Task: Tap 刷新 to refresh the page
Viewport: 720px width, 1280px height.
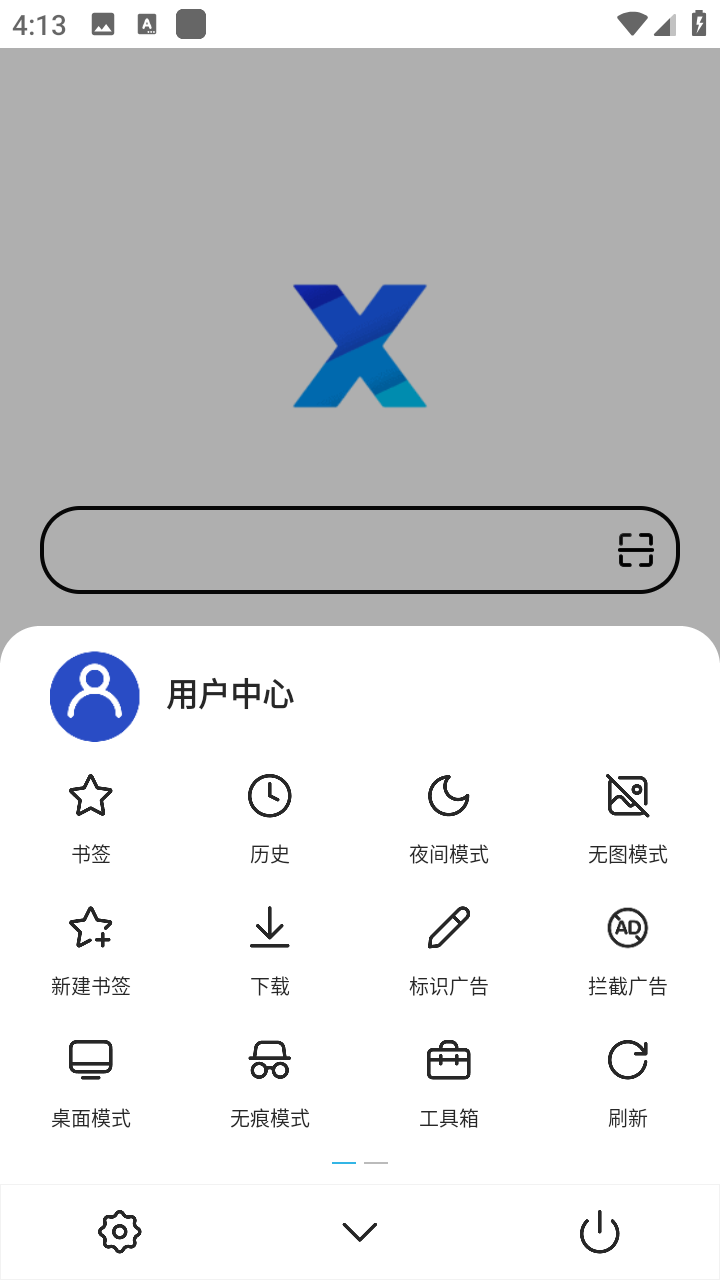Action: point(627,1081)
